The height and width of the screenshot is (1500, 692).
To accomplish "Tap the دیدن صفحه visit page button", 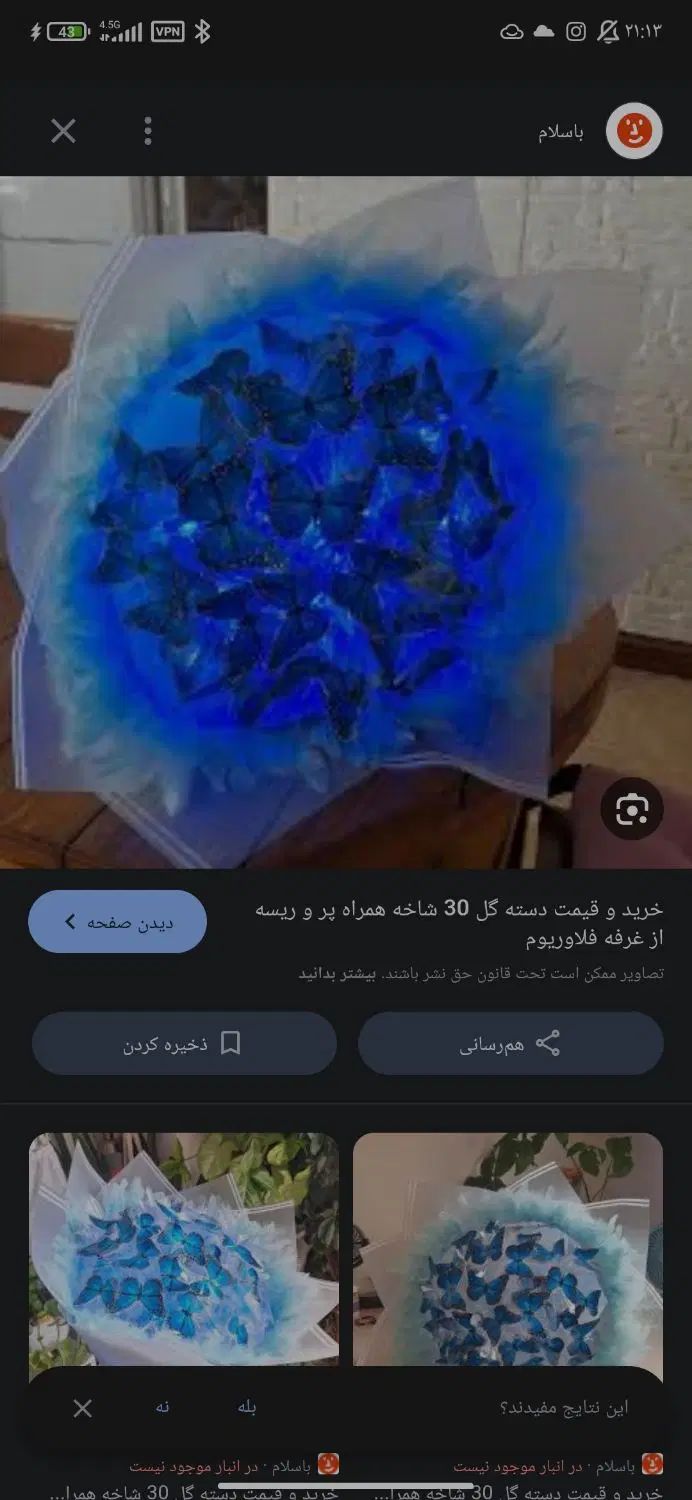I will (x=118, y=922).
